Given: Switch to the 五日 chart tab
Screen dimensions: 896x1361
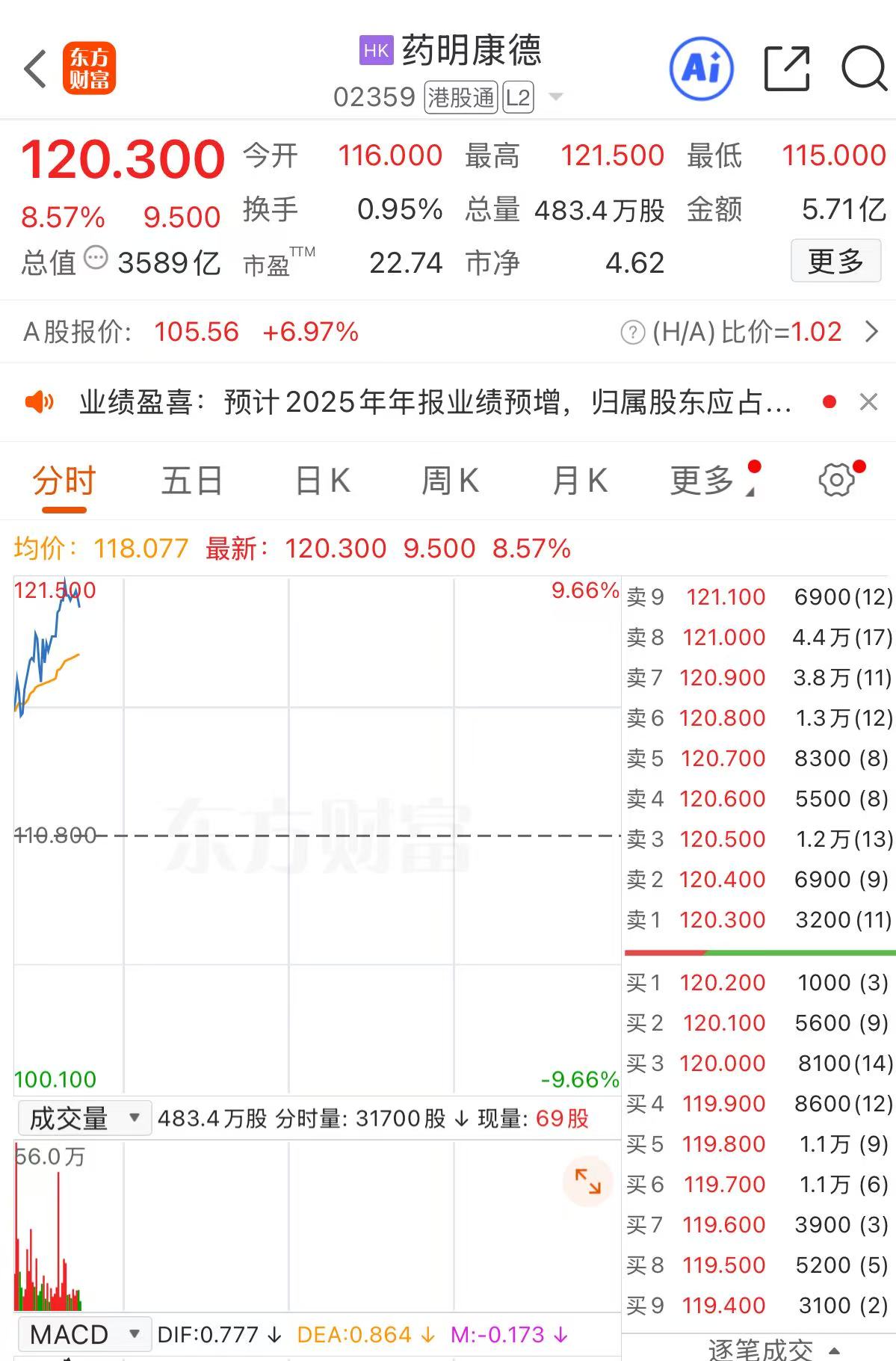Looking at the screenshot, I should pyautogui.click(x=192, y=481).
